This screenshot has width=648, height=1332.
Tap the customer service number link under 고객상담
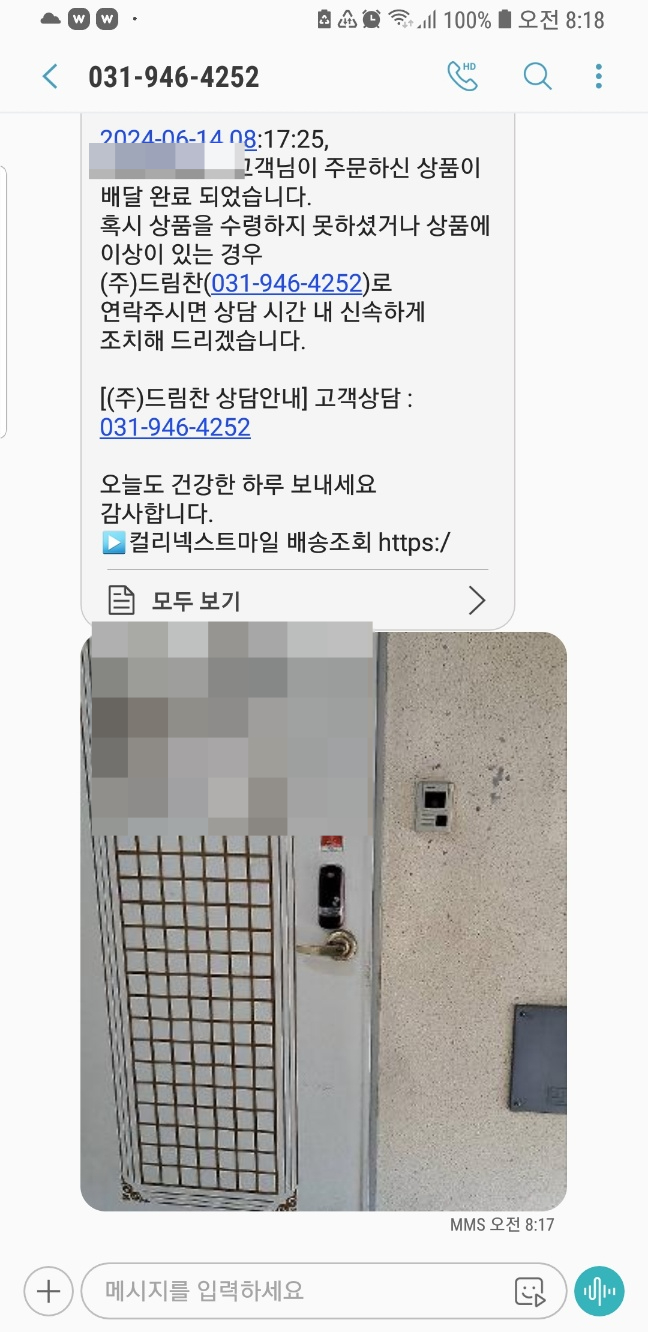point(175,428)
